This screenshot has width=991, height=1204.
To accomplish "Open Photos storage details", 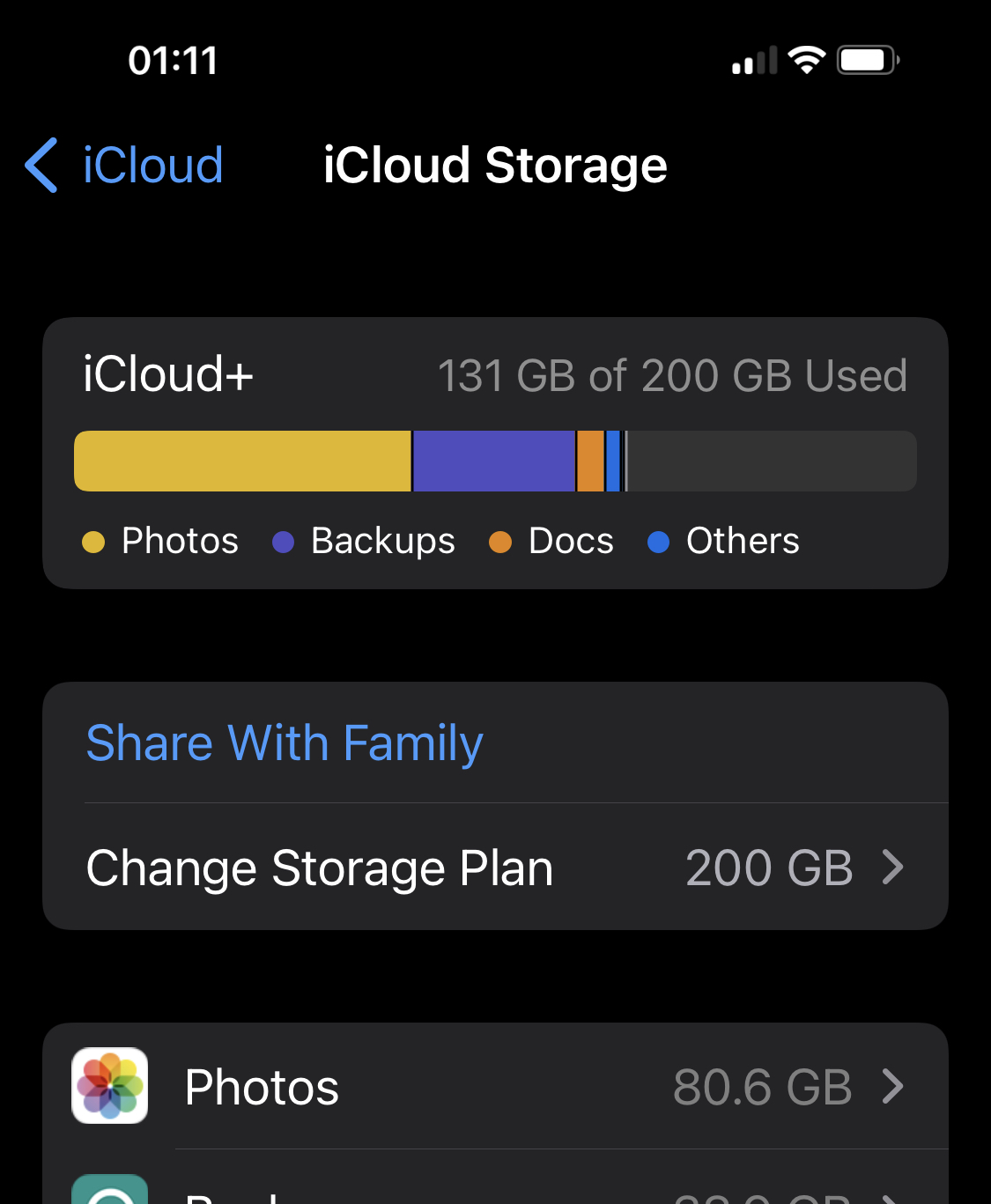I will click(494, 1087).
